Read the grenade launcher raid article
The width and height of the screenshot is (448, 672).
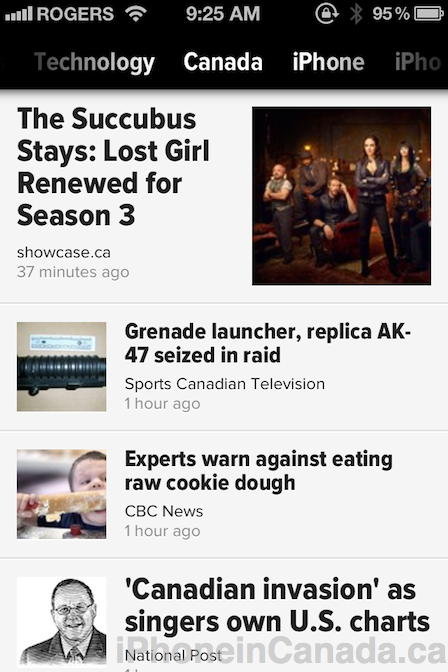[224, 367]
